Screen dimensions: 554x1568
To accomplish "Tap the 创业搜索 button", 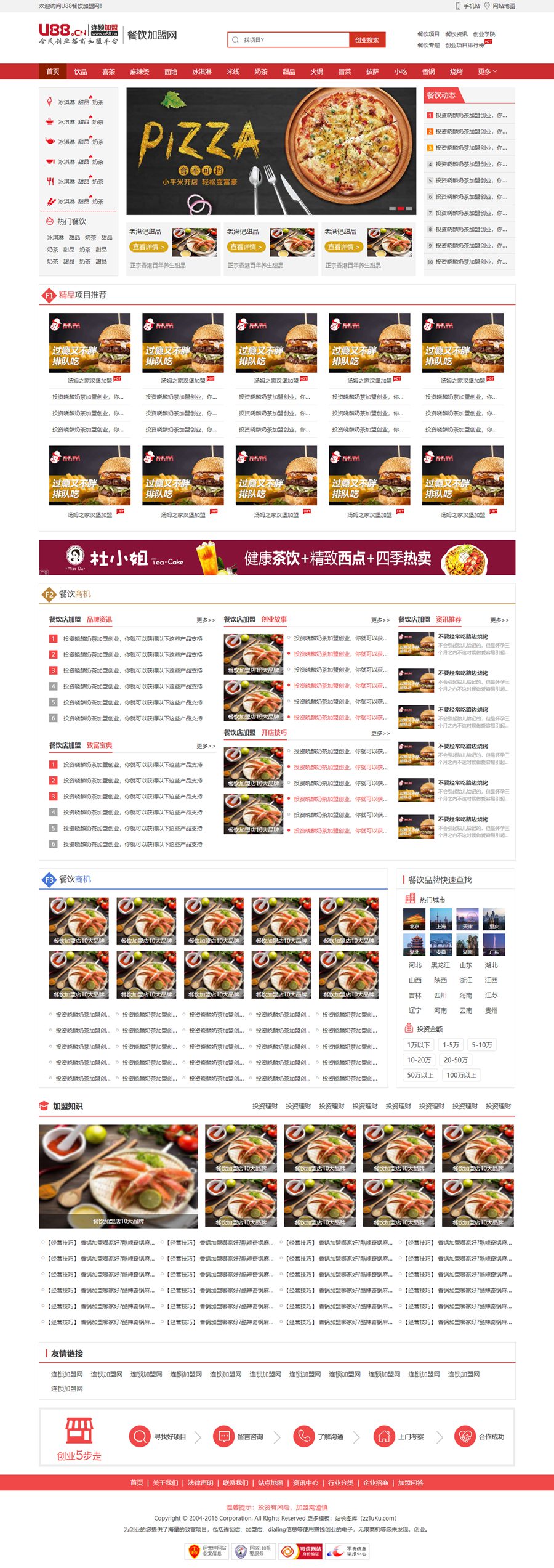I will point(367,40).
